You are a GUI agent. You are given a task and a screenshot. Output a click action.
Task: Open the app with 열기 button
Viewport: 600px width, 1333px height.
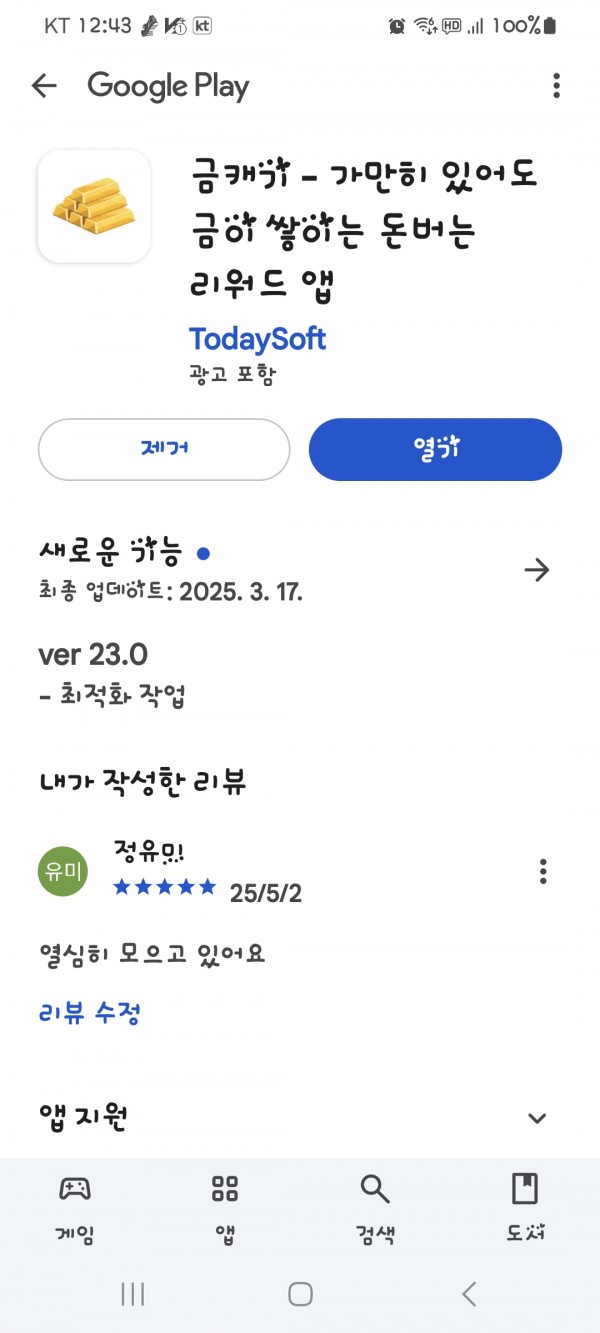(x=435, y=450)
